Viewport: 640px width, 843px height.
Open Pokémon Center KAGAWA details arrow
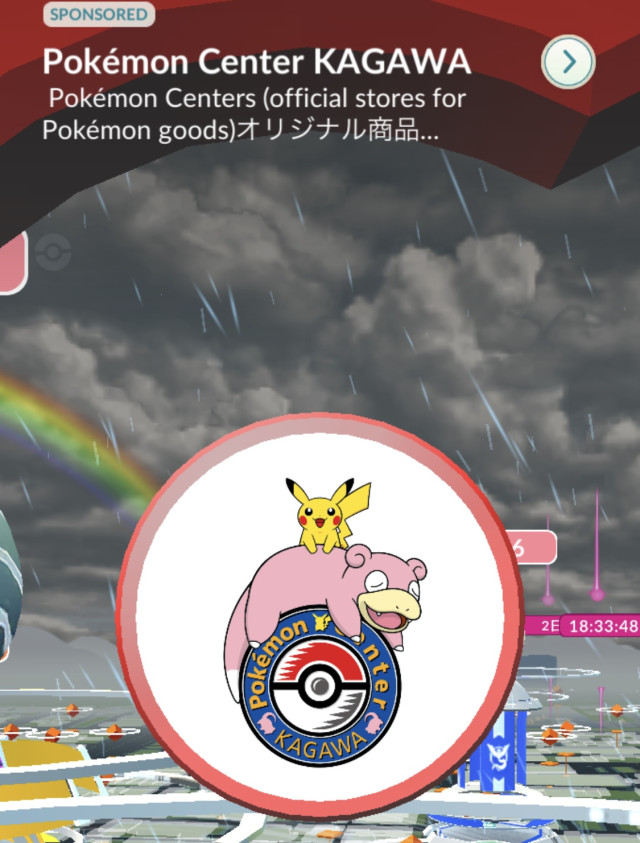(569, 62)
